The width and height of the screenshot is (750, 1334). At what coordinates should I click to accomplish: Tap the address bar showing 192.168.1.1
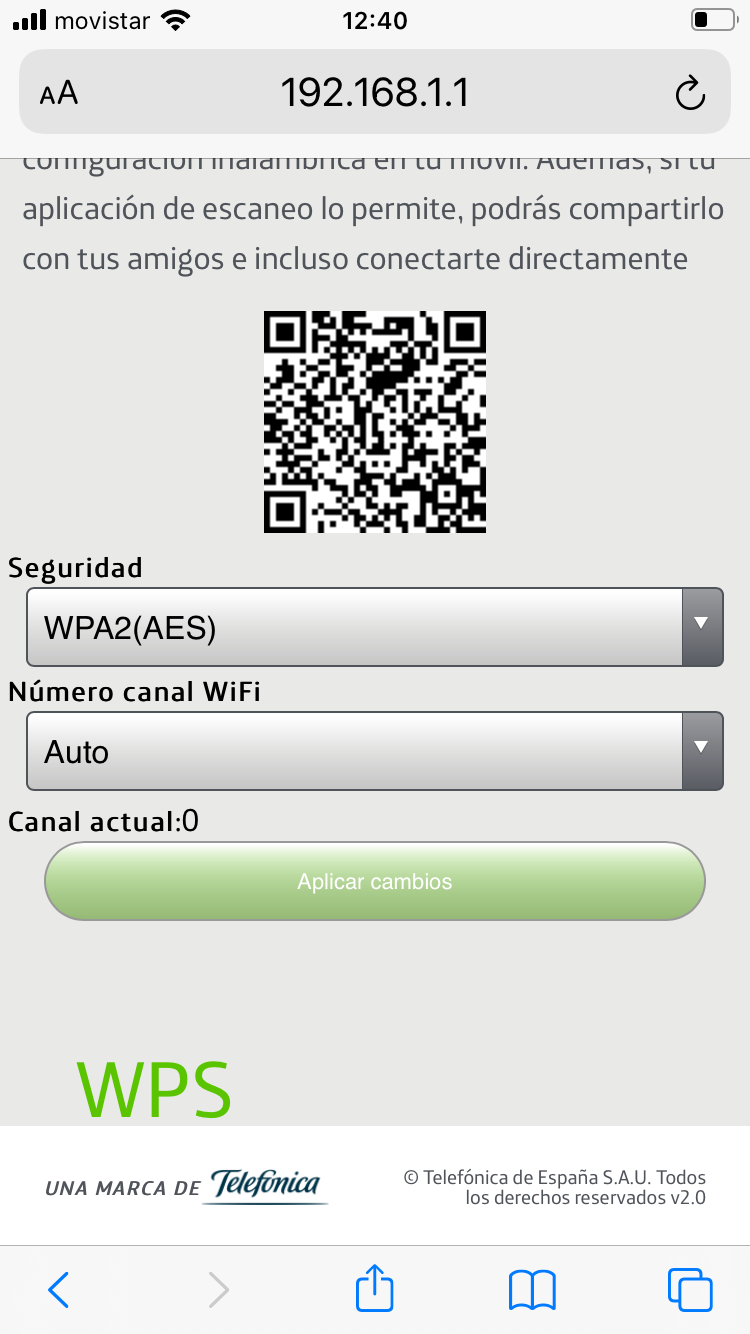tap(374, 92)
